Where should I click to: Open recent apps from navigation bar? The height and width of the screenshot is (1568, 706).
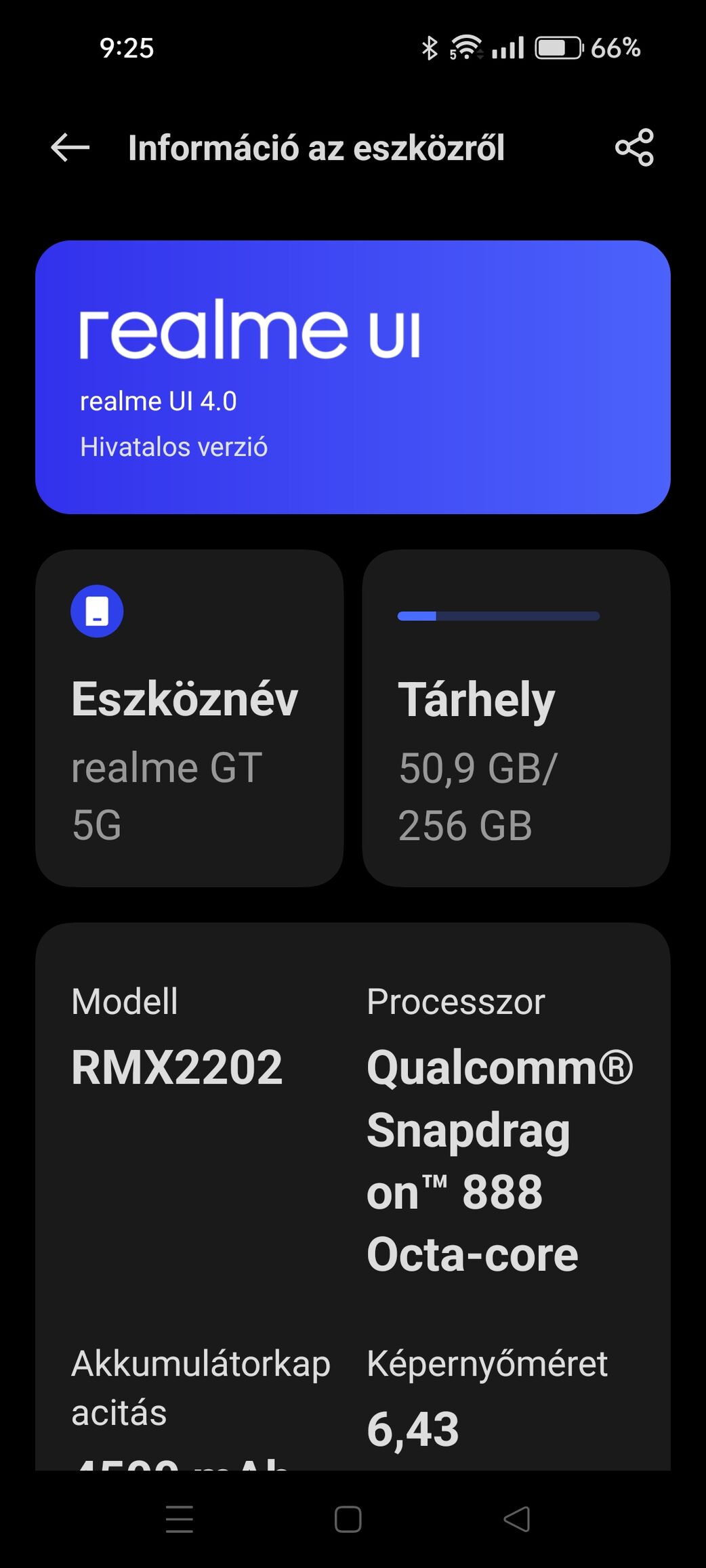point(180,1519)
